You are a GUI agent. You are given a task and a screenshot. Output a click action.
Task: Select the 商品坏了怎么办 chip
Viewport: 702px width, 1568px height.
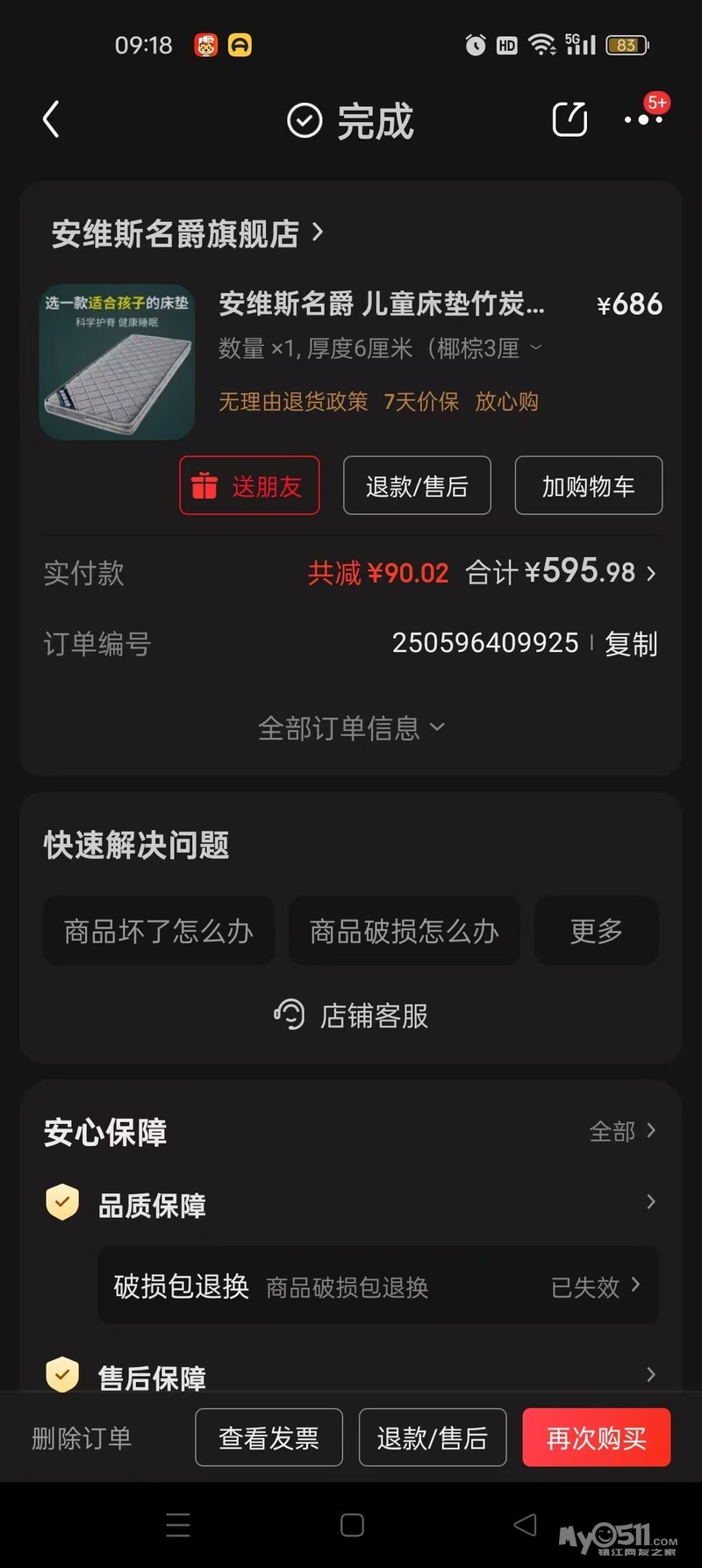pyautogui.click(x=159, y=931)
